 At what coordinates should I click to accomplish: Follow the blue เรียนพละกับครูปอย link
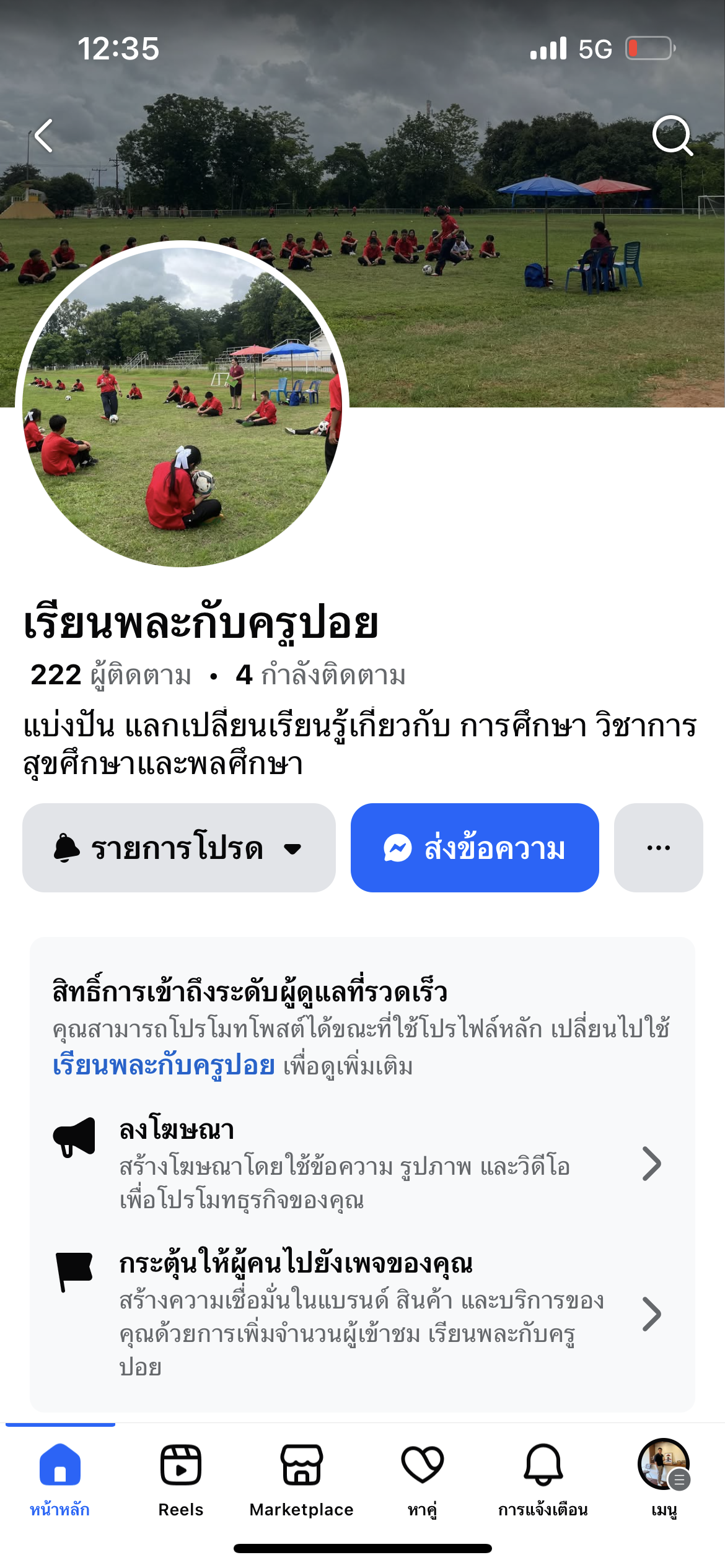pyautogui.click(x=164, y=1065)
